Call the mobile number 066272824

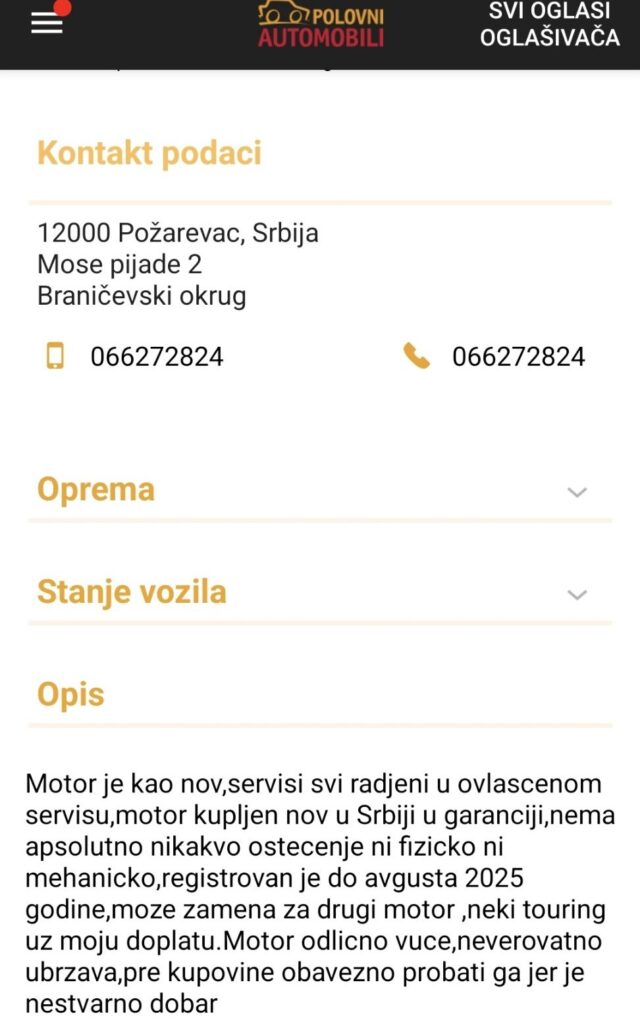point(156,357)
